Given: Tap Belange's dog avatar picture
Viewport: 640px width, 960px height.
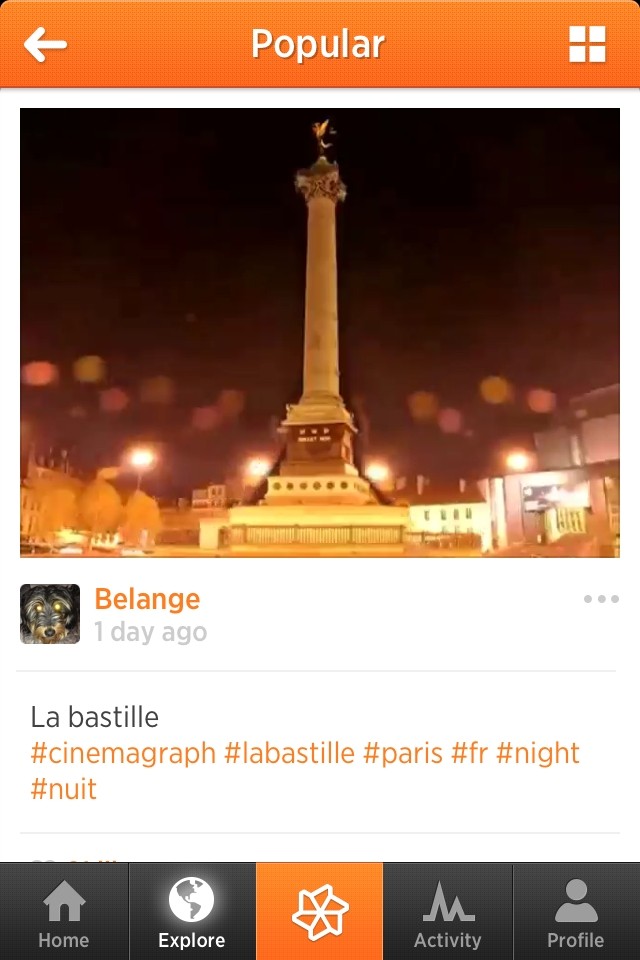Looking at the screenshot, I should pos(50,614).
